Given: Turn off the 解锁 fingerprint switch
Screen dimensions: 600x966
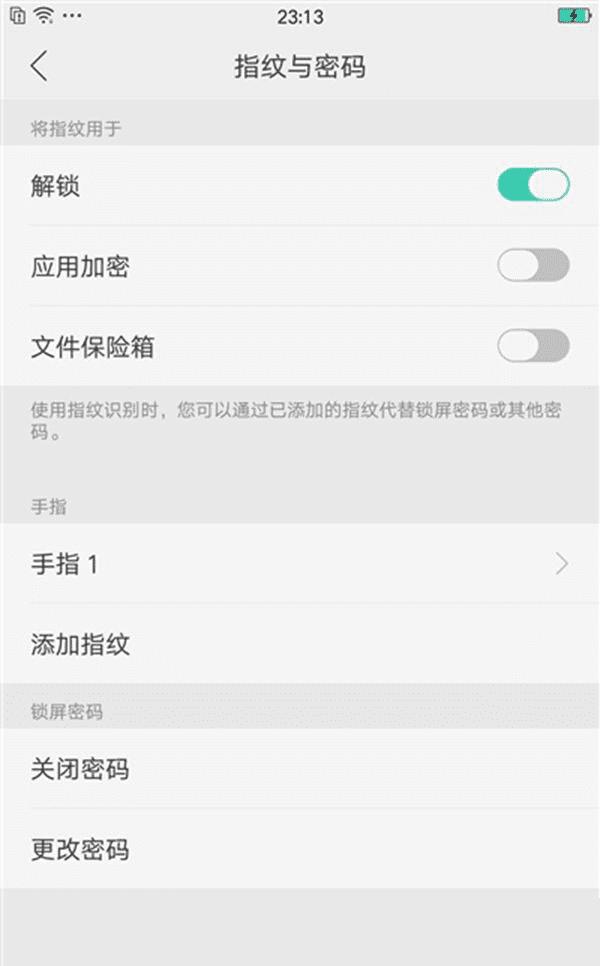Looking at the screenshot, I should coord(533,185).
